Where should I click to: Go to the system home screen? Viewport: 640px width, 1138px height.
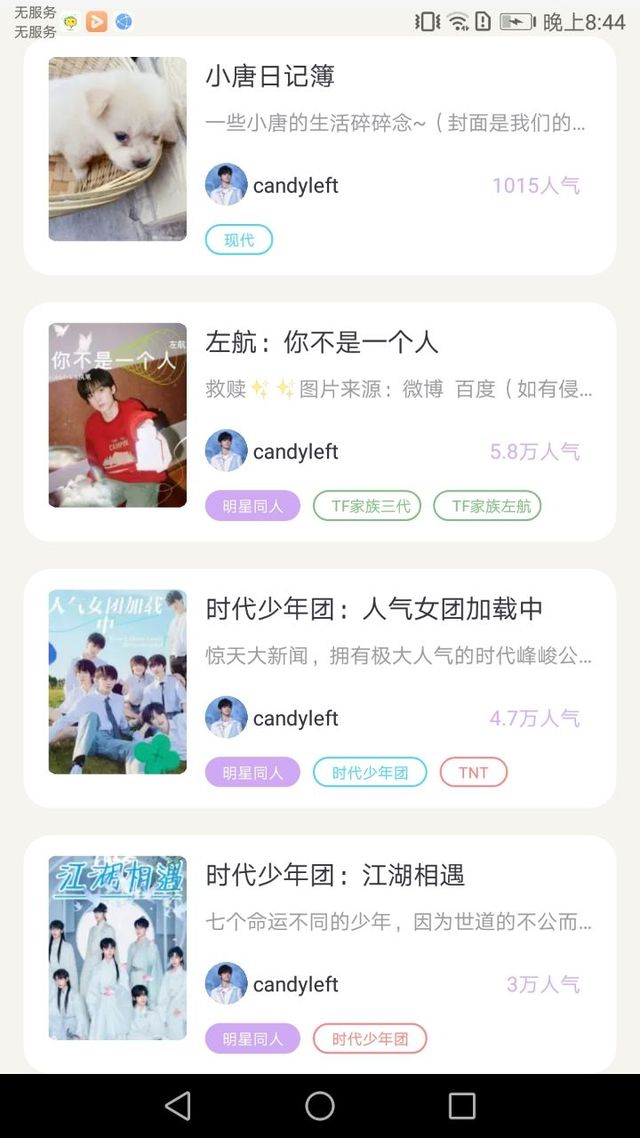[x=320, y=1106]
